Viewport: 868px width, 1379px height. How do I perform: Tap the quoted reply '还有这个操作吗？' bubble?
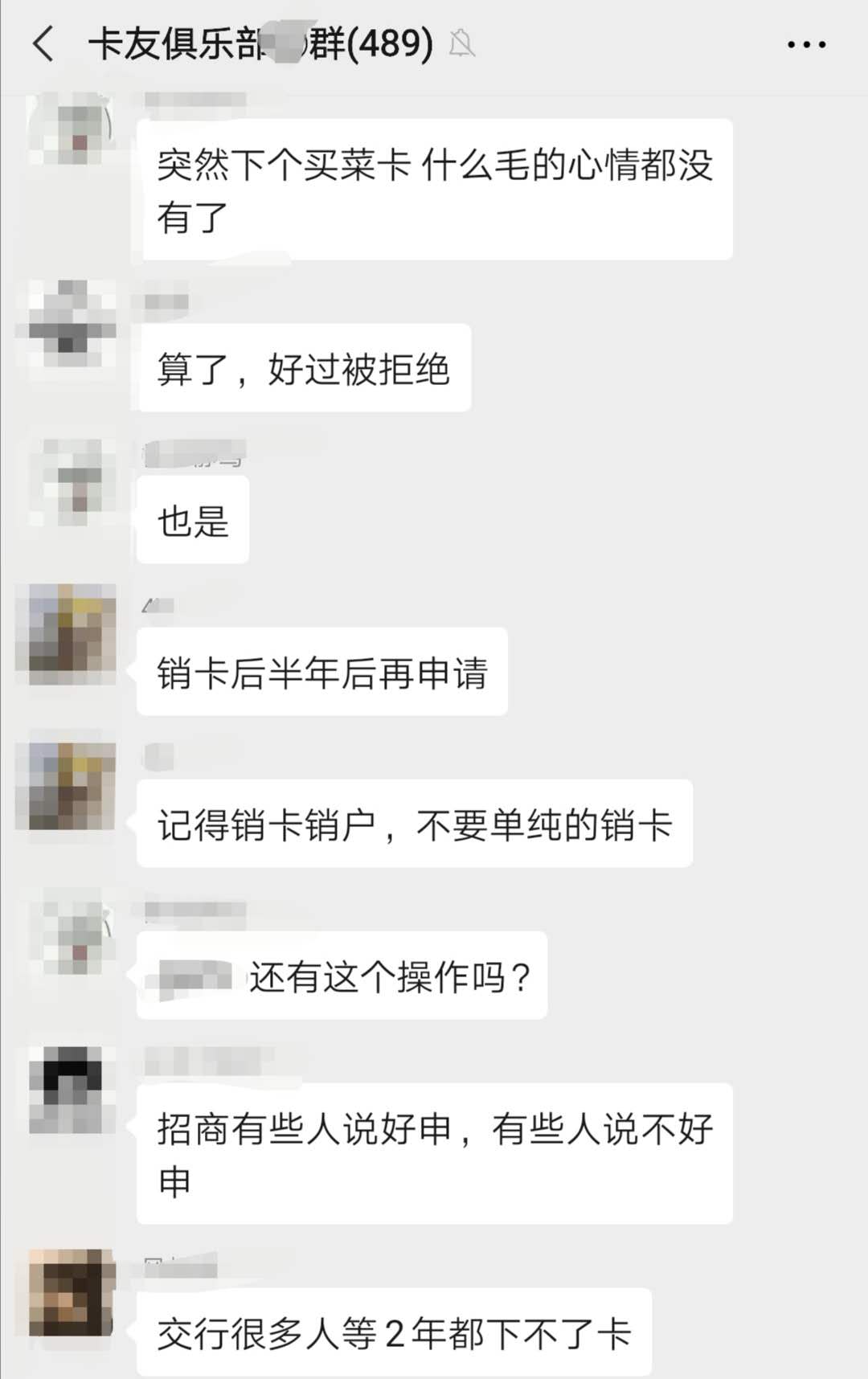point(341,976)
